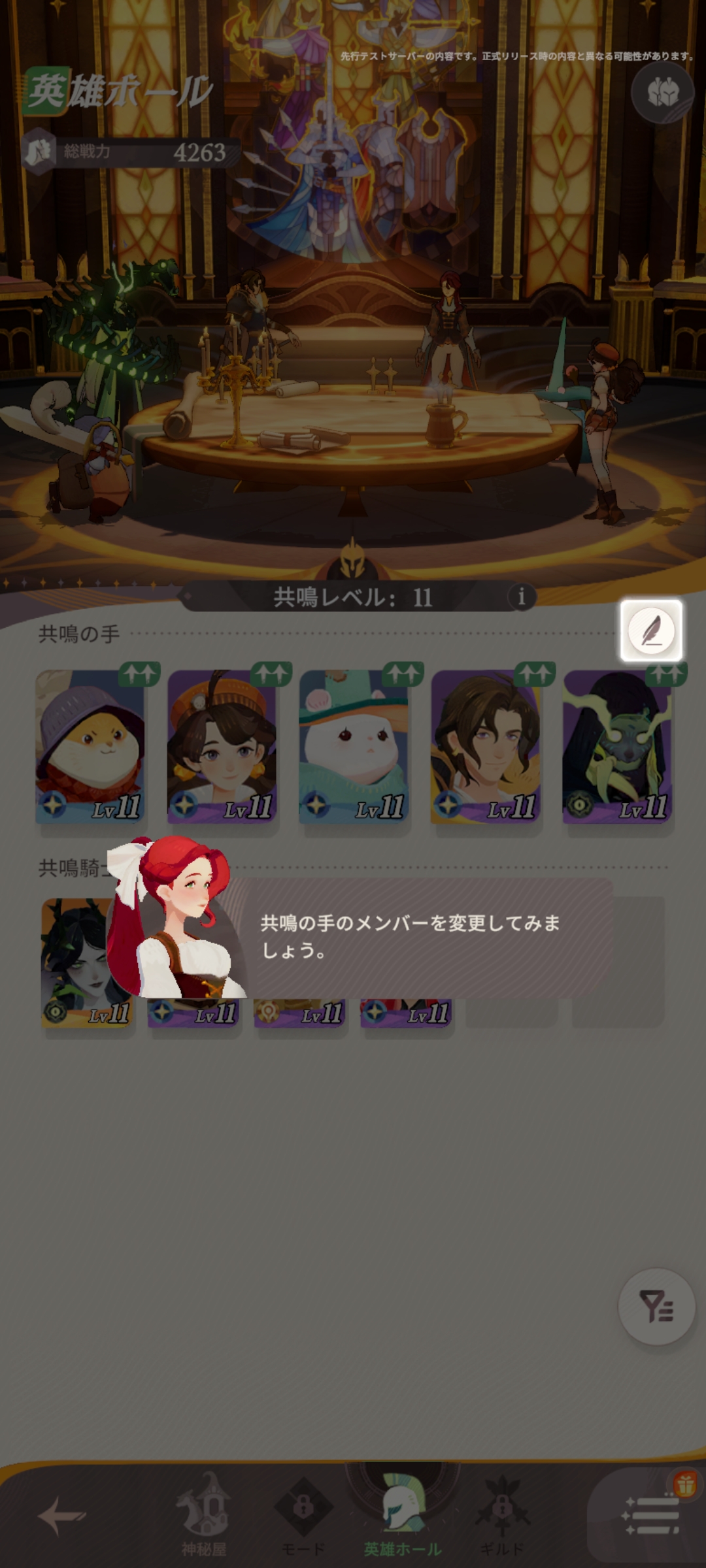Select the girl with orange hat card
Image resolution: width=706 pixels, height=1568 pixels.
click(x=222, y=747)
